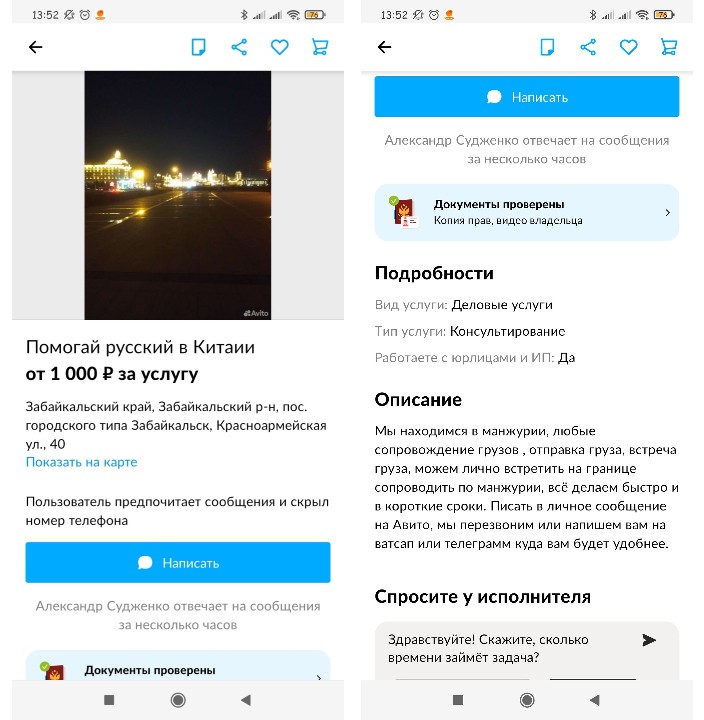Open the night city listing photo
704x720 pixels.
[x=178, y=195]
